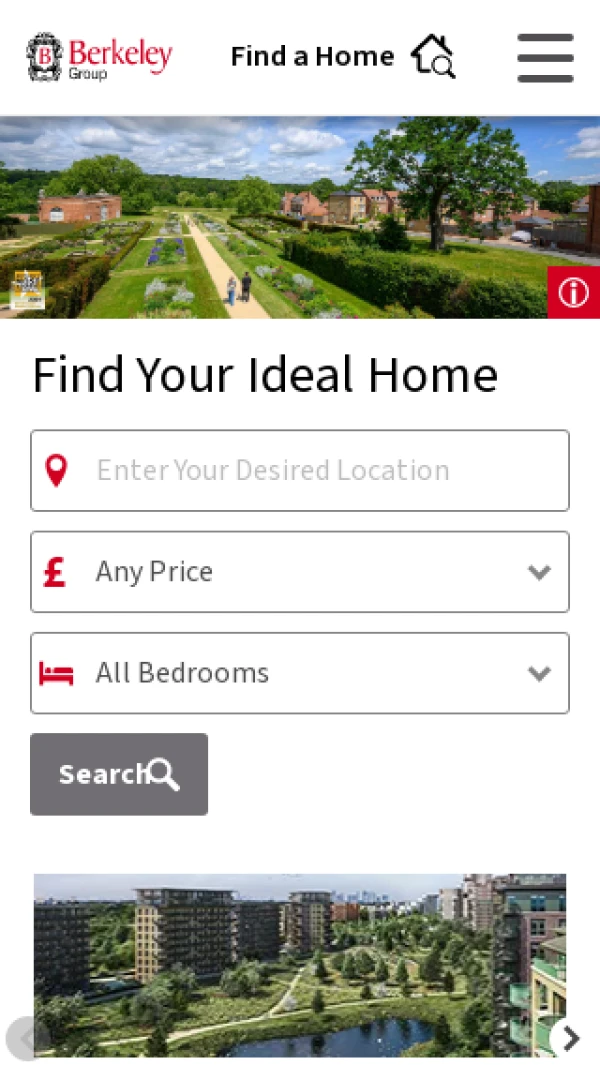Open the hamburger menu
This screenshot has height=1065, width=600.
[545, 57]
